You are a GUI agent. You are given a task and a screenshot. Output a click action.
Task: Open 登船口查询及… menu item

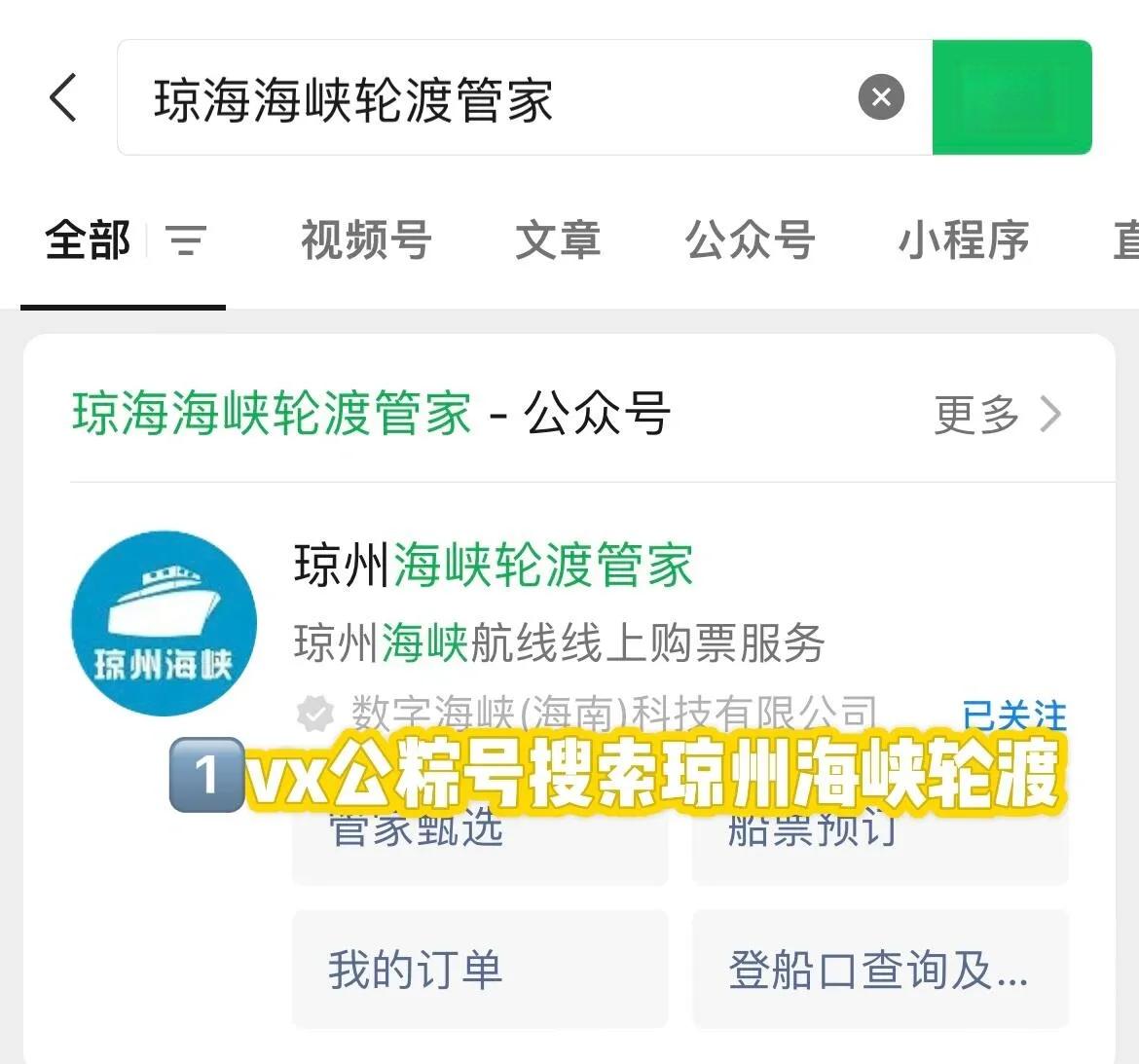879,970
